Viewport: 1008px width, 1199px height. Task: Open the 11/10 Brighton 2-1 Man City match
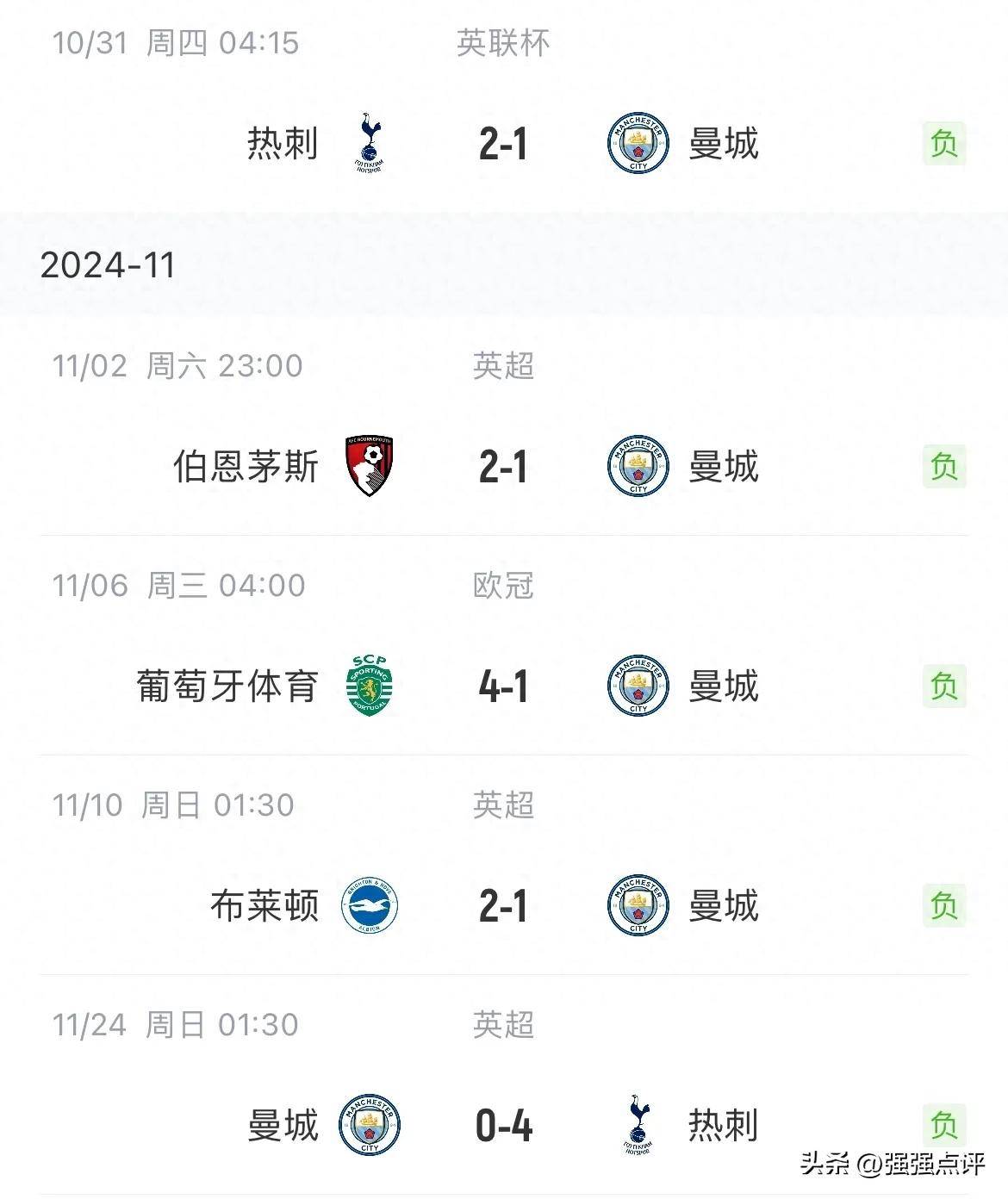tap(503, 905)
